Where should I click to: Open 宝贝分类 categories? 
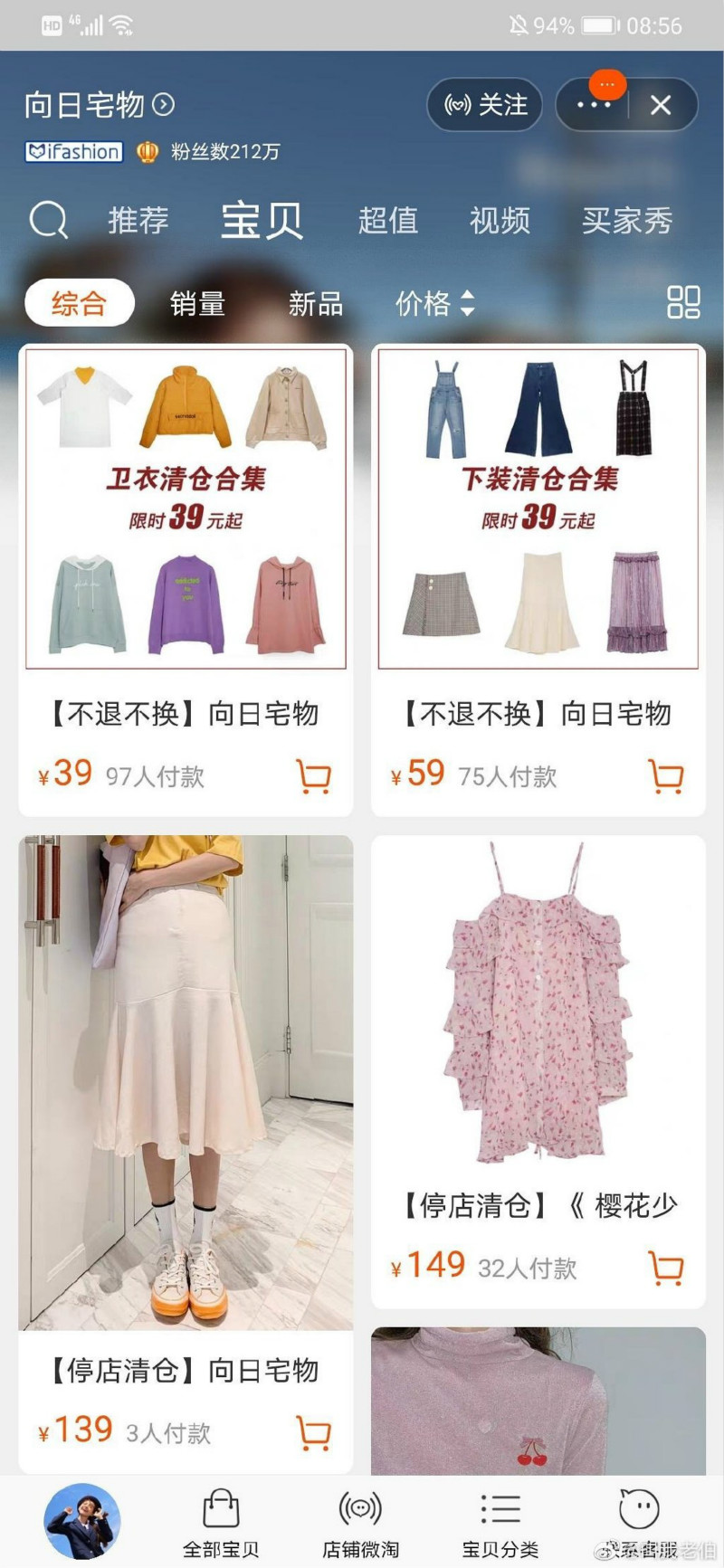click(x=500, y=1525)
